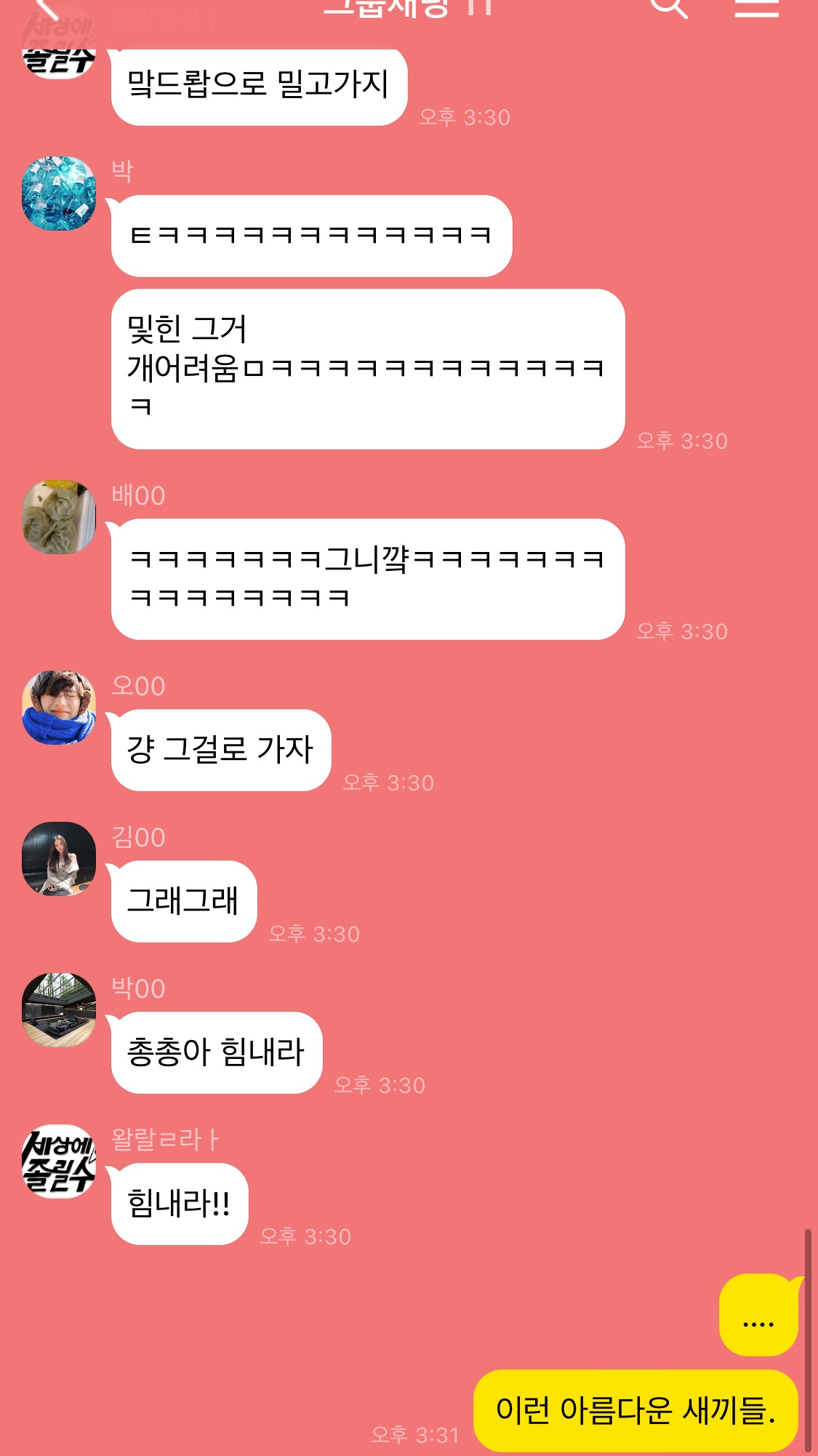Open 박00's dark room profile picture
The width and height of the screenshot is (818, 1456).
59,1010
